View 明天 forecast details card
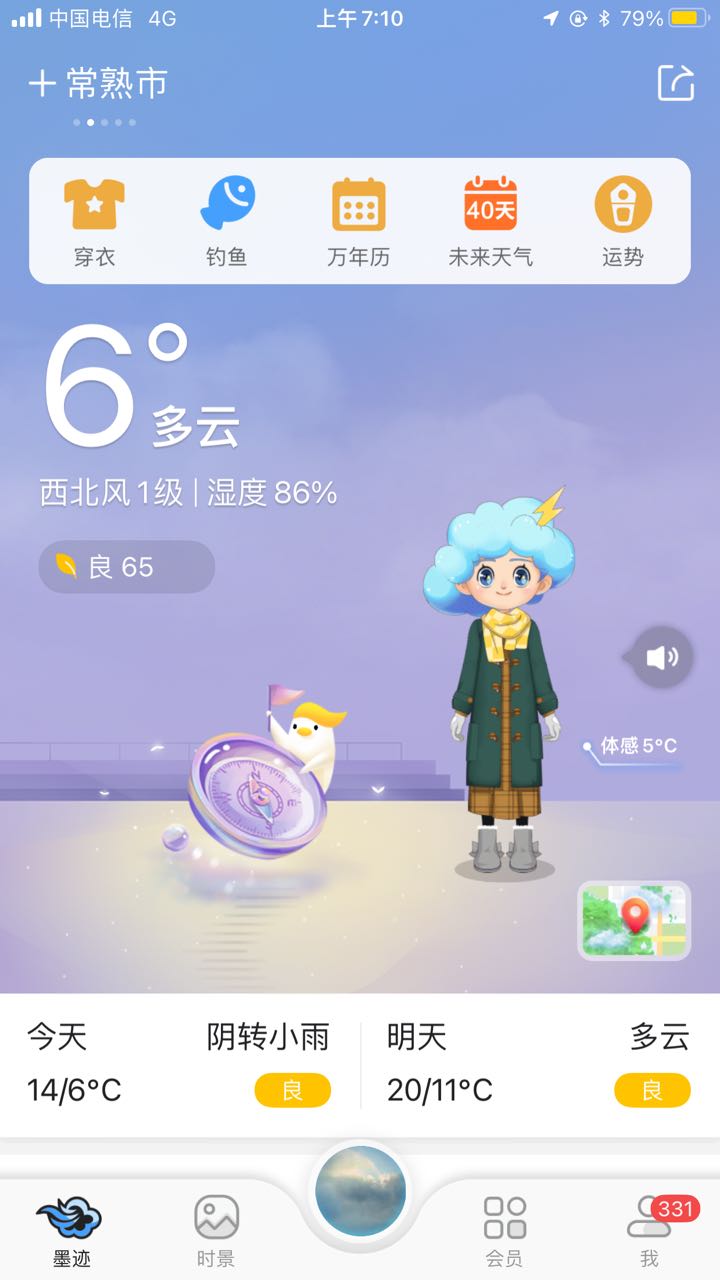Image resolution: width=720 pixels, height=1280 pixels. click(539, 1064)
